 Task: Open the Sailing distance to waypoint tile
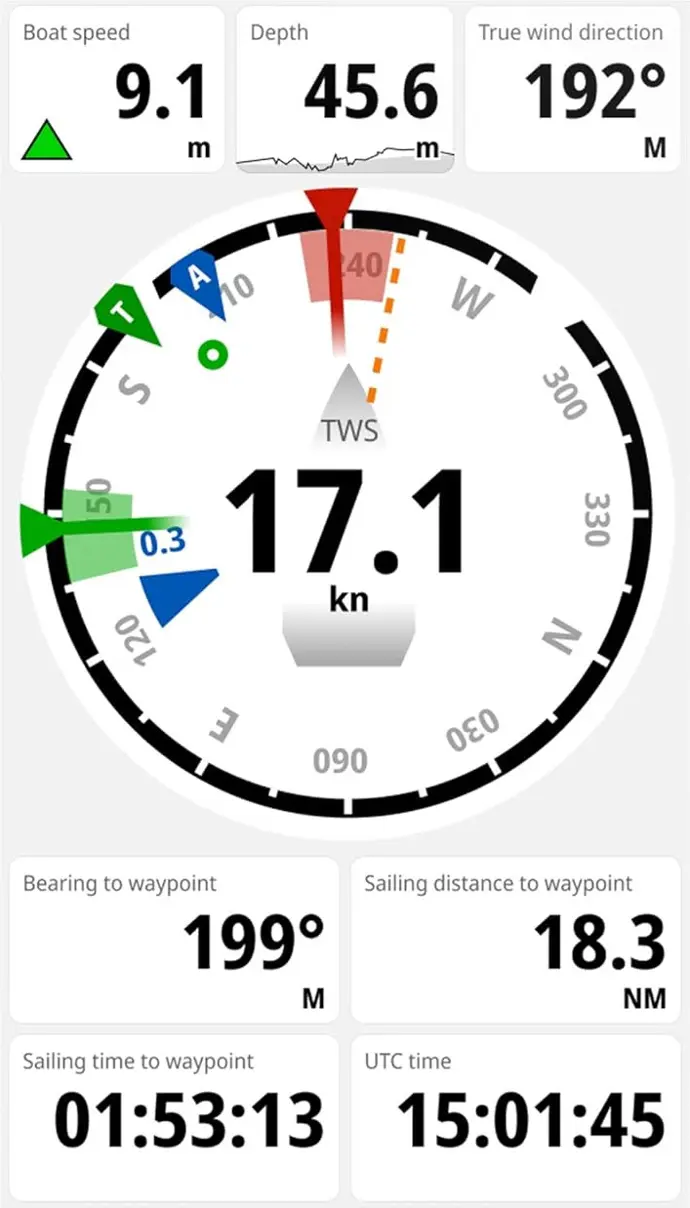[x=516, y=940]
